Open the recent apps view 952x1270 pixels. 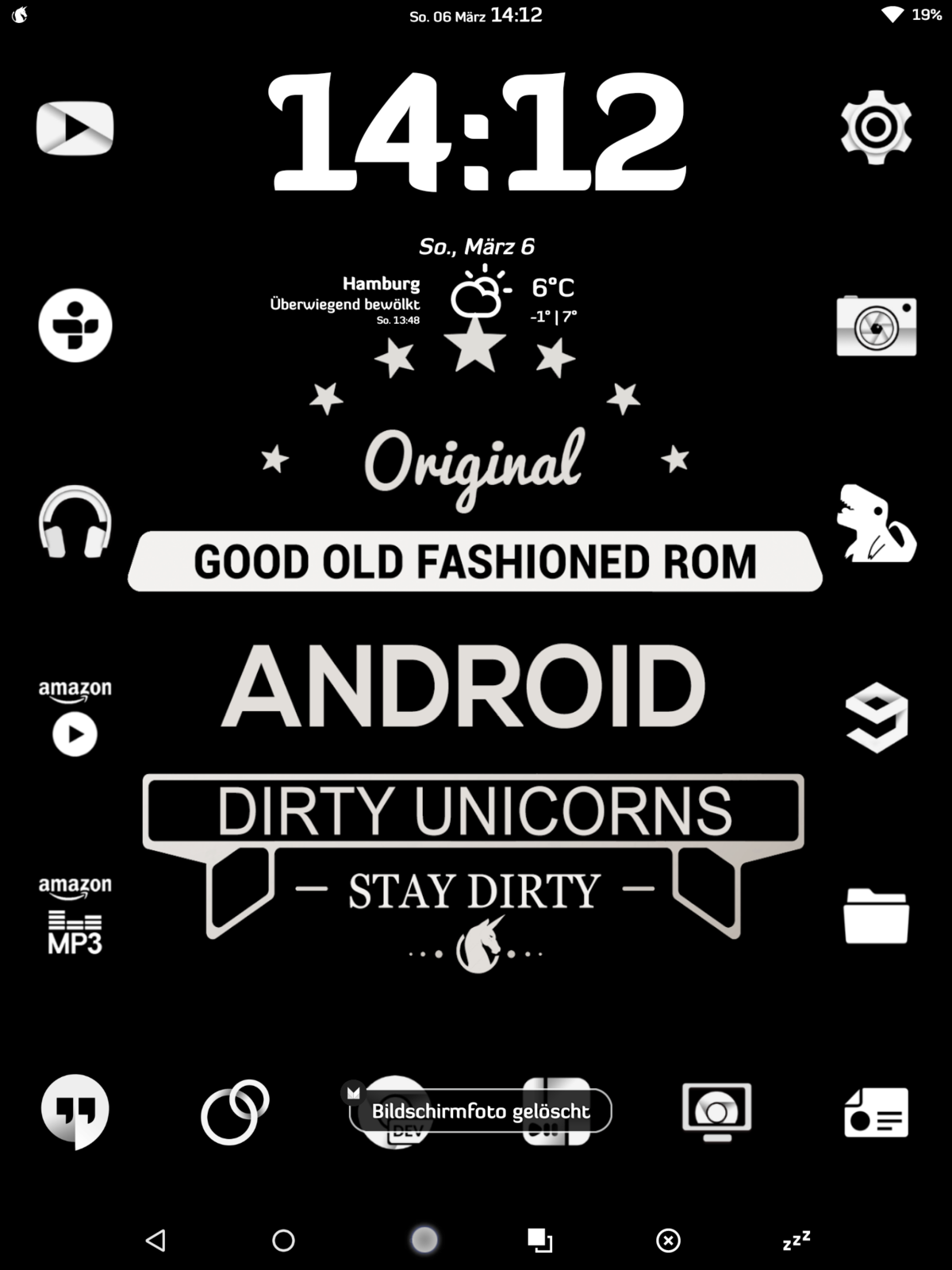[x=540, y=1240]
